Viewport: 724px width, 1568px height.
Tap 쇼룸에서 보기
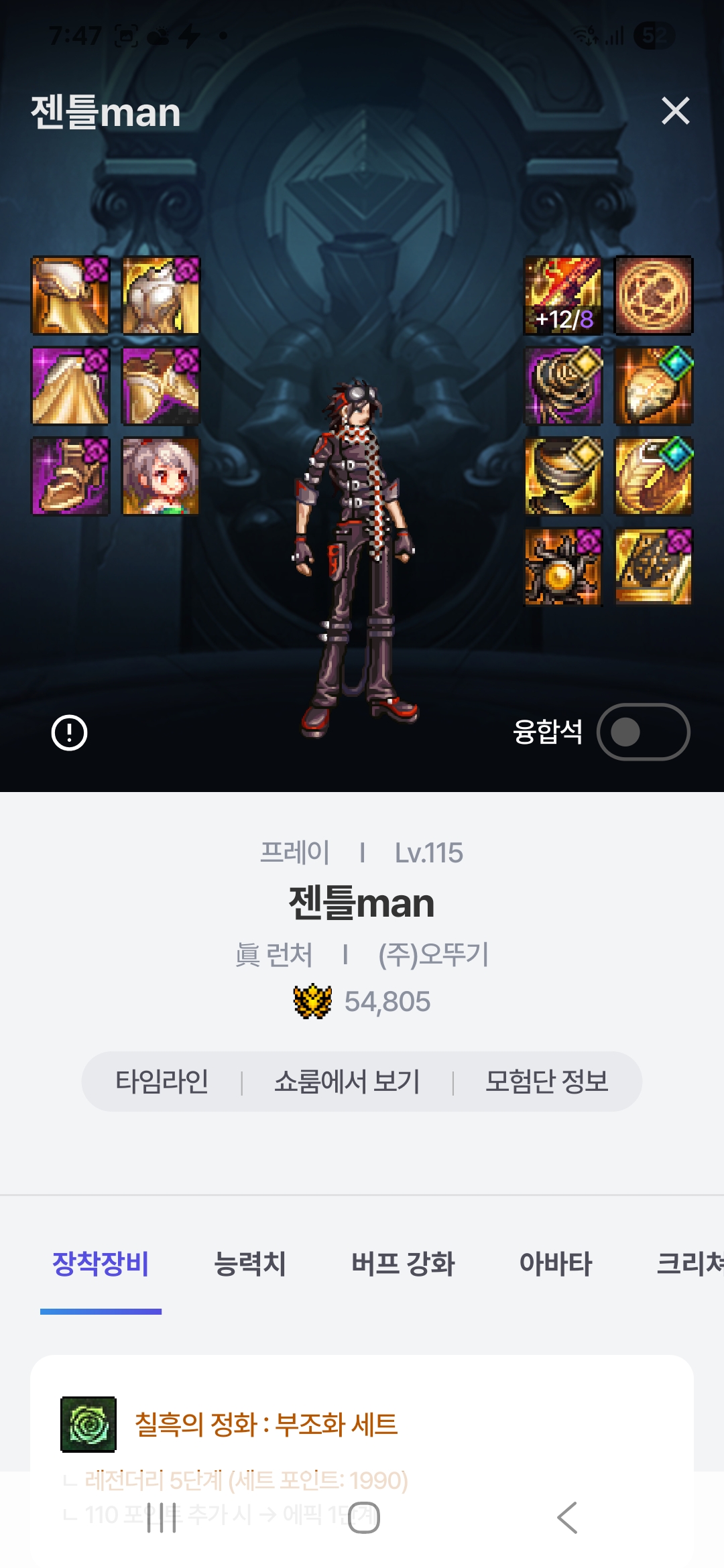pos(347,1081)
